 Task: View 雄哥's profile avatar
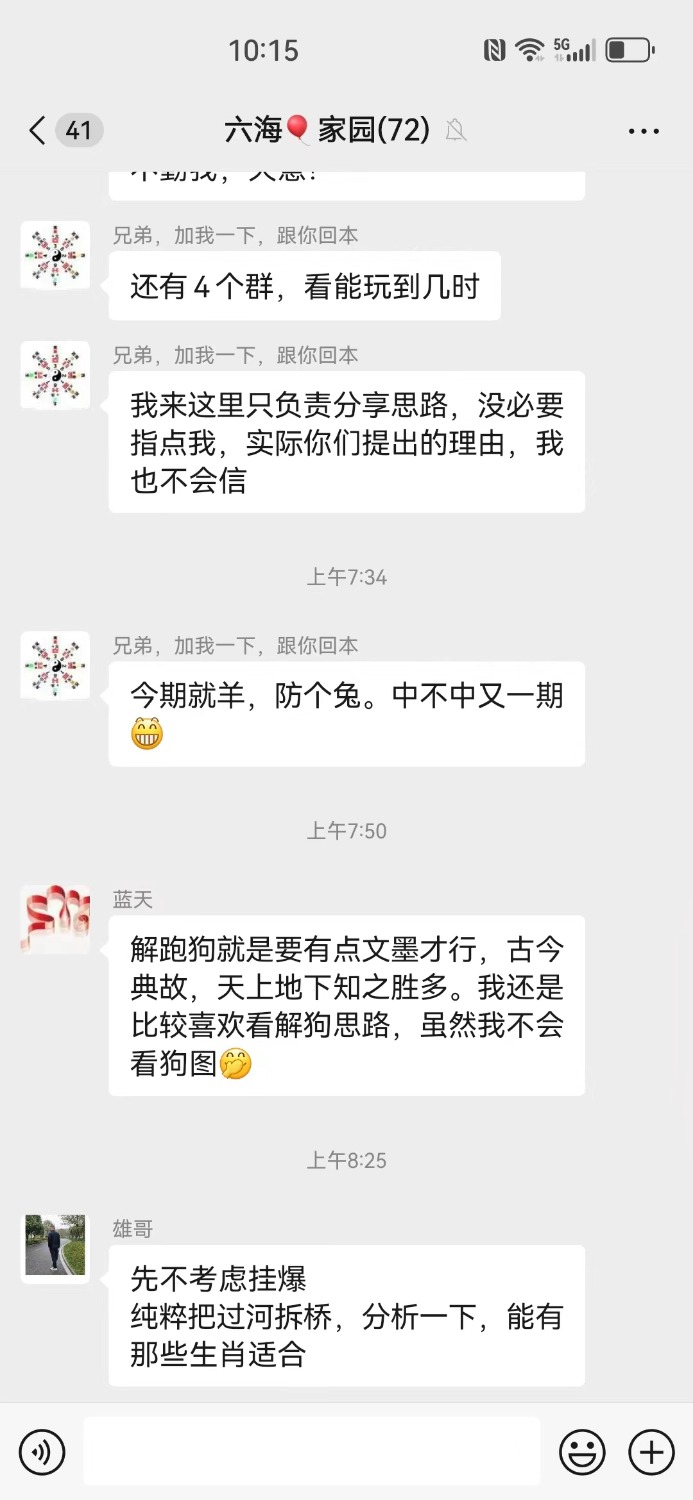pos(55,1248)
